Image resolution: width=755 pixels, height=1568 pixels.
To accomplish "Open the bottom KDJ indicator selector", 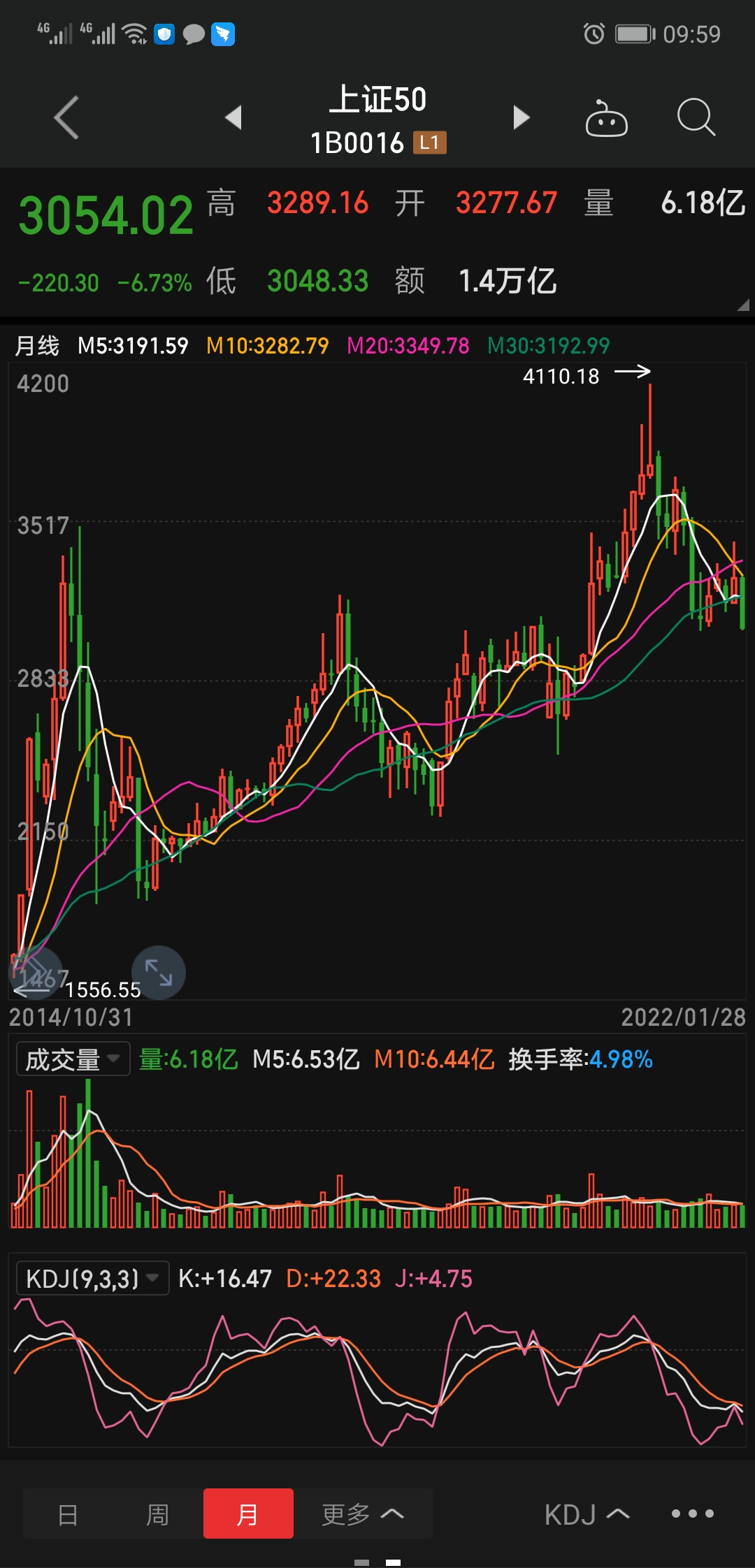I will (587, 1514).
